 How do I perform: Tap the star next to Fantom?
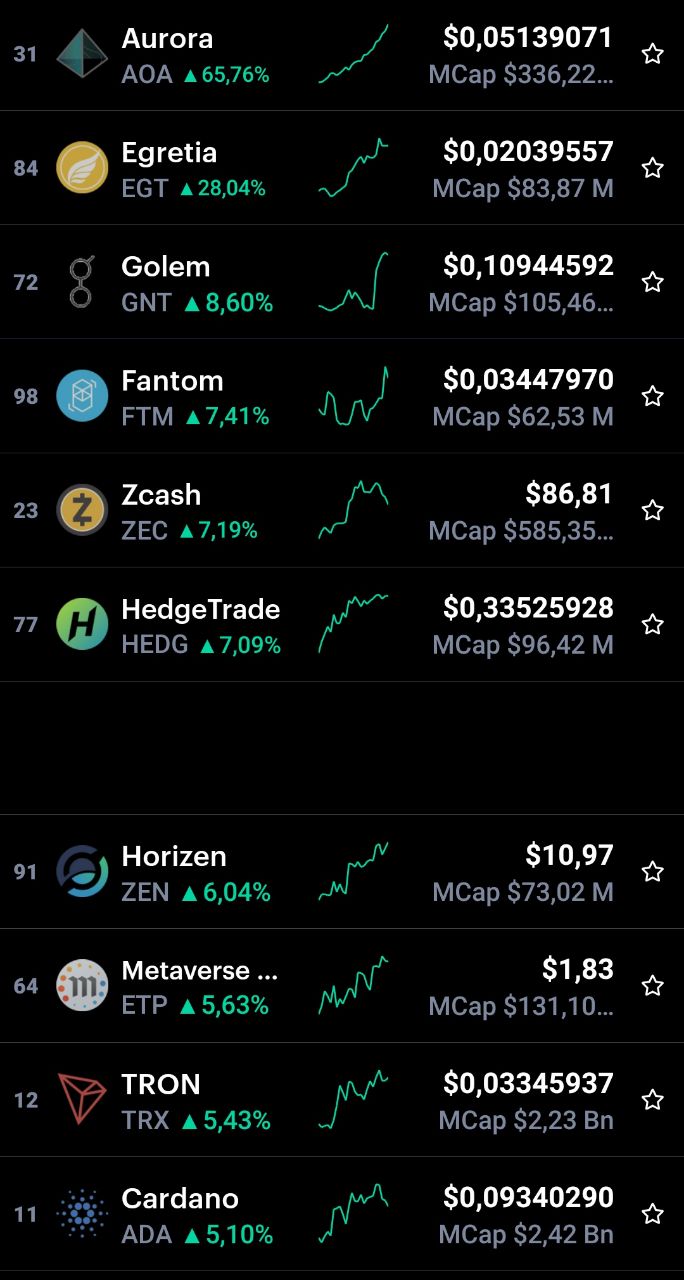(x=653, y=396)
